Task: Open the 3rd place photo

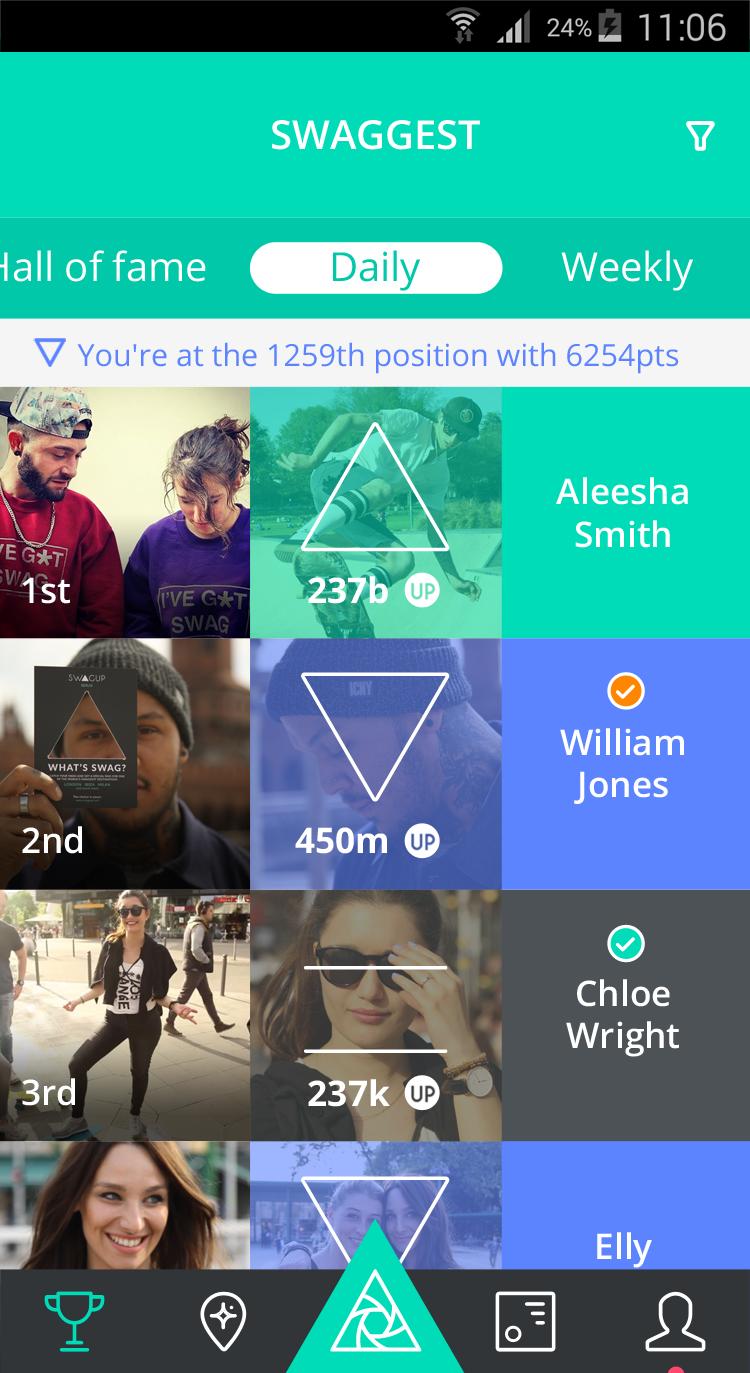Action: 125,1015
